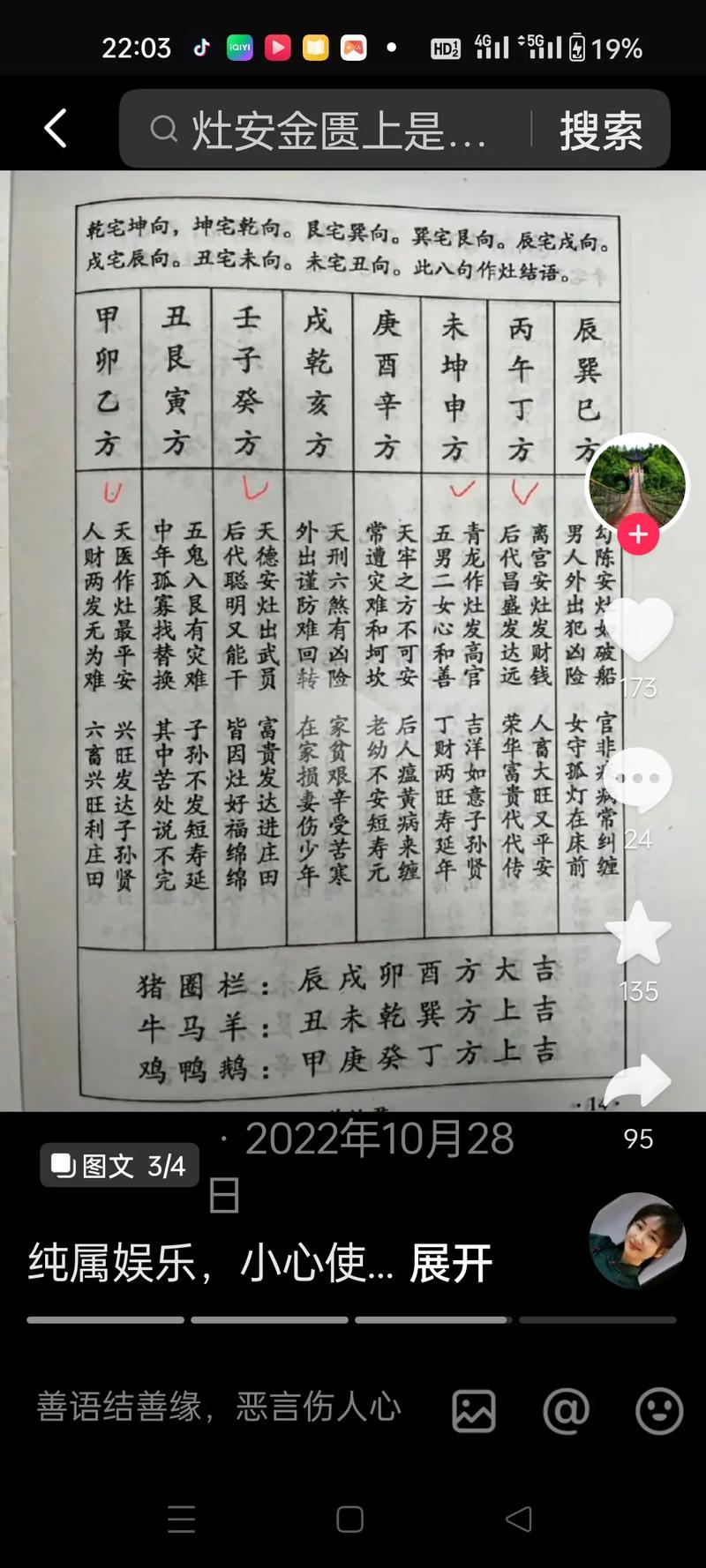Screen dimensions: 706x1568
Task: Like this post with the heart icon
Action: coord(638,628)
